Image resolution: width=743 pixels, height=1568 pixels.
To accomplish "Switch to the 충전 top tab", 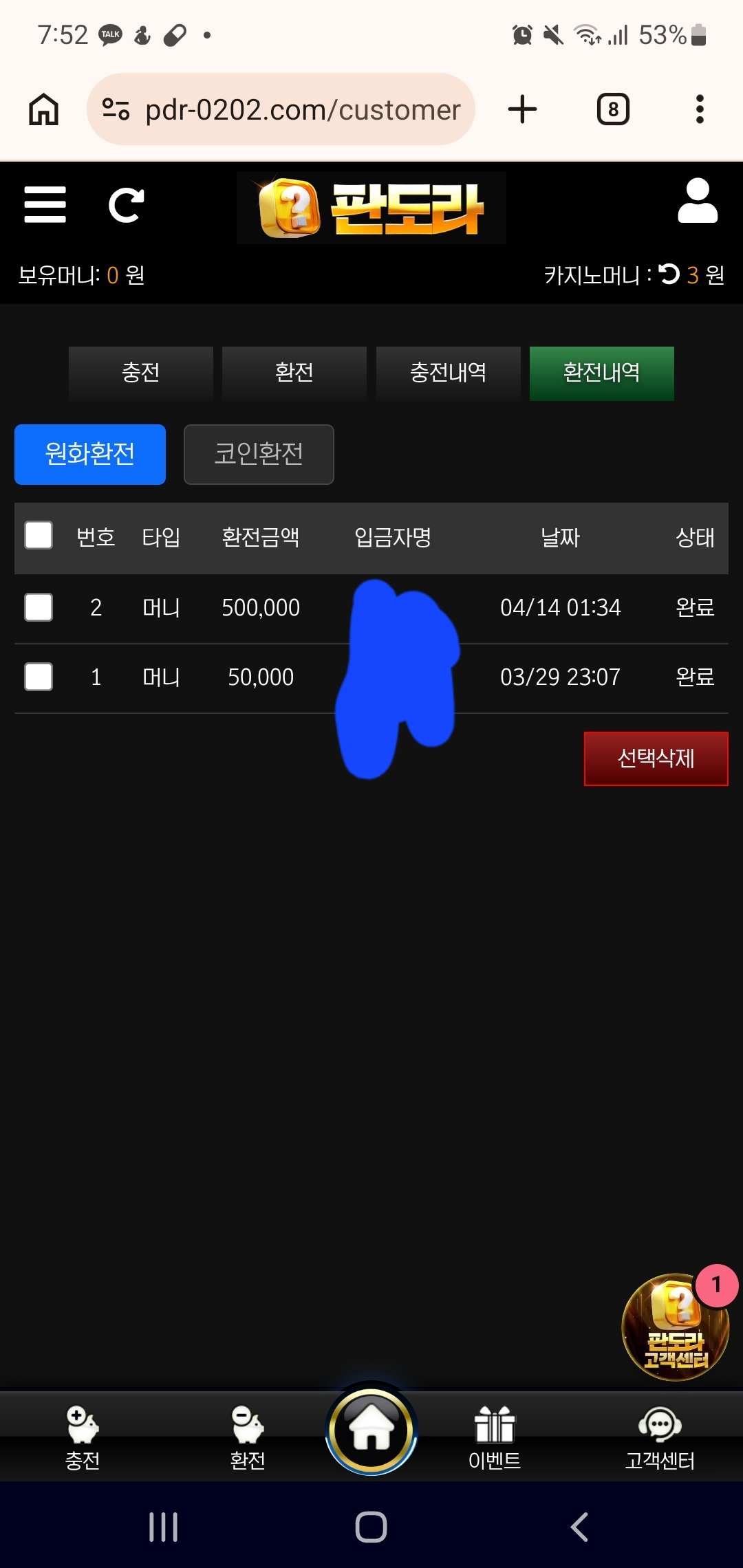I will pyautogui.click(x=140, y=373).
